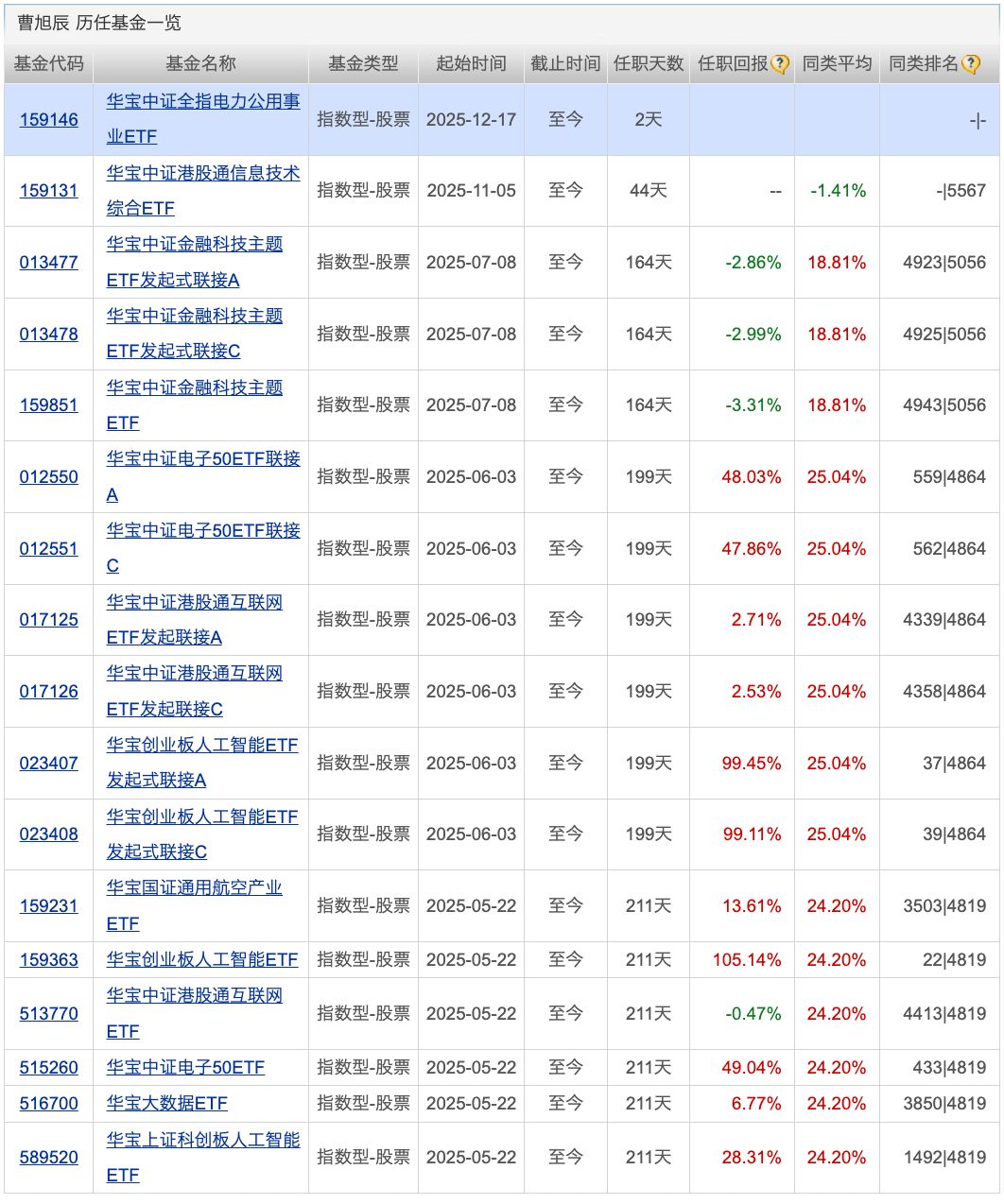Open 华宝中证金融科技主题ETF发起式联接C name link
Viewport: 1004px width, 1204px height.
point(194,317)
